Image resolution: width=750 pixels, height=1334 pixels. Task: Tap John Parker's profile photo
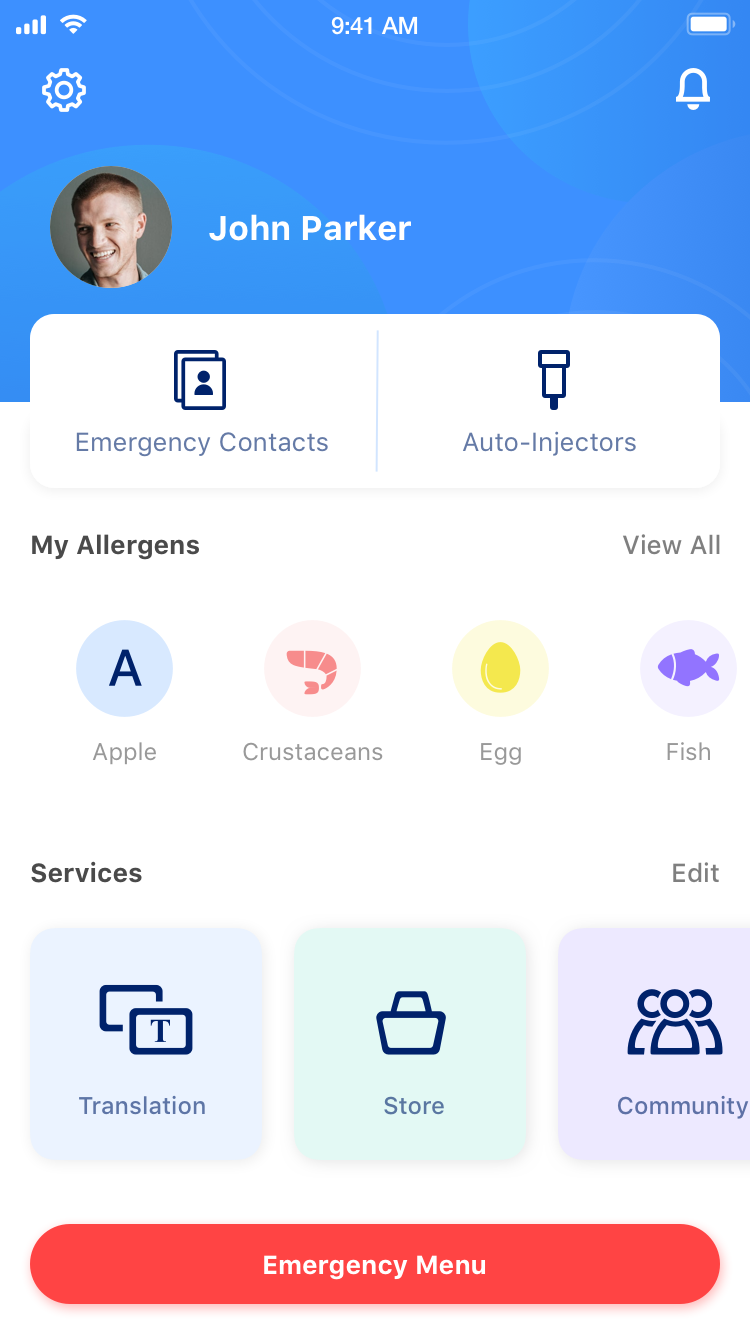pyautogui.click(x=111, y=227)
